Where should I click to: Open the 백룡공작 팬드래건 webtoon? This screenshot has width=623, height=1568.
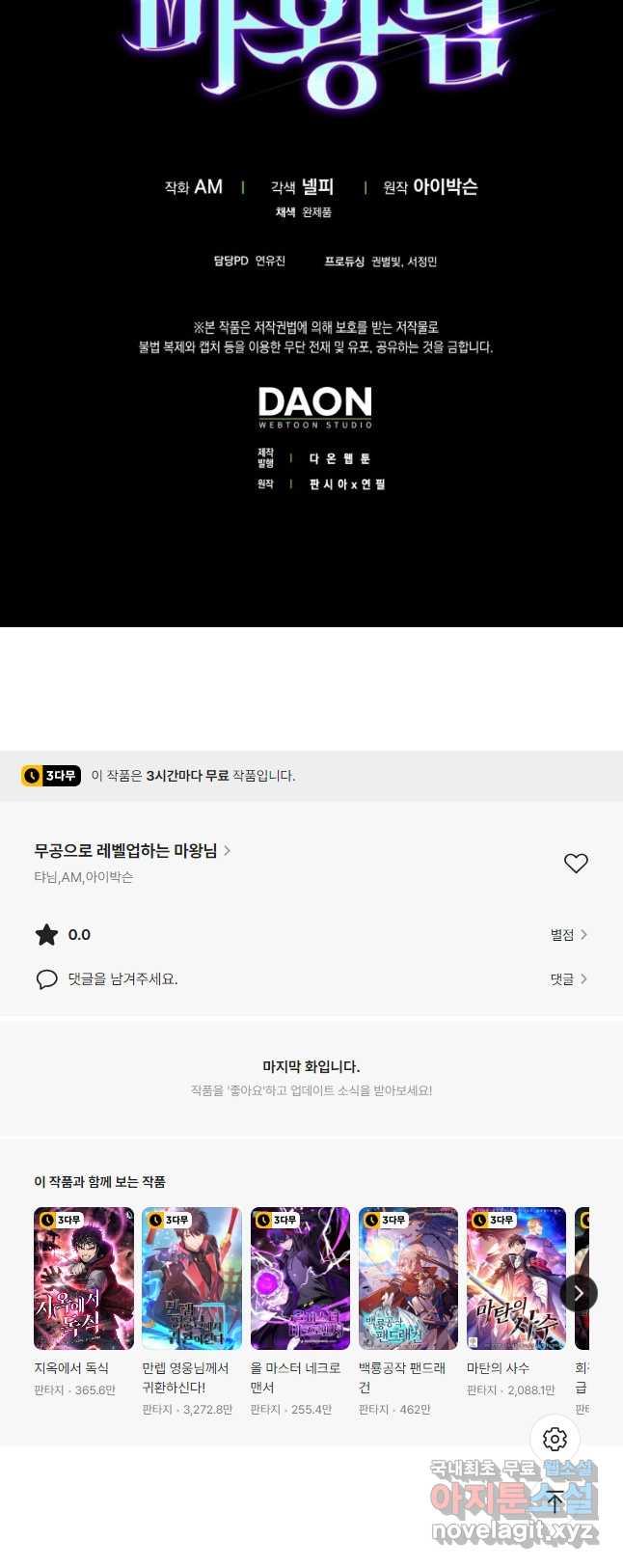click(408, 1279)
